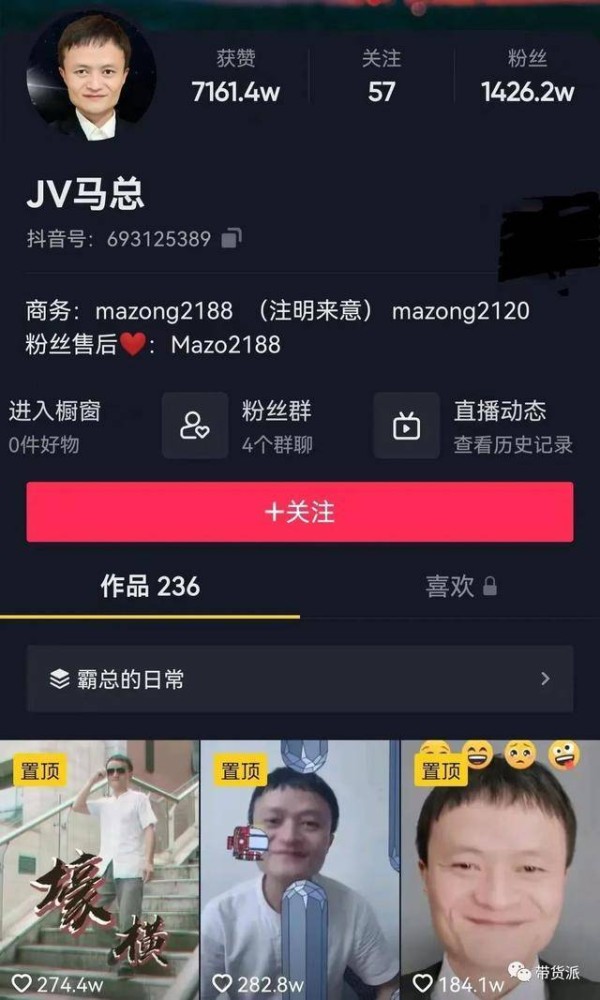Switch to the 喜欢 tab
This screenshot has width=600, height=1000.
461,587
